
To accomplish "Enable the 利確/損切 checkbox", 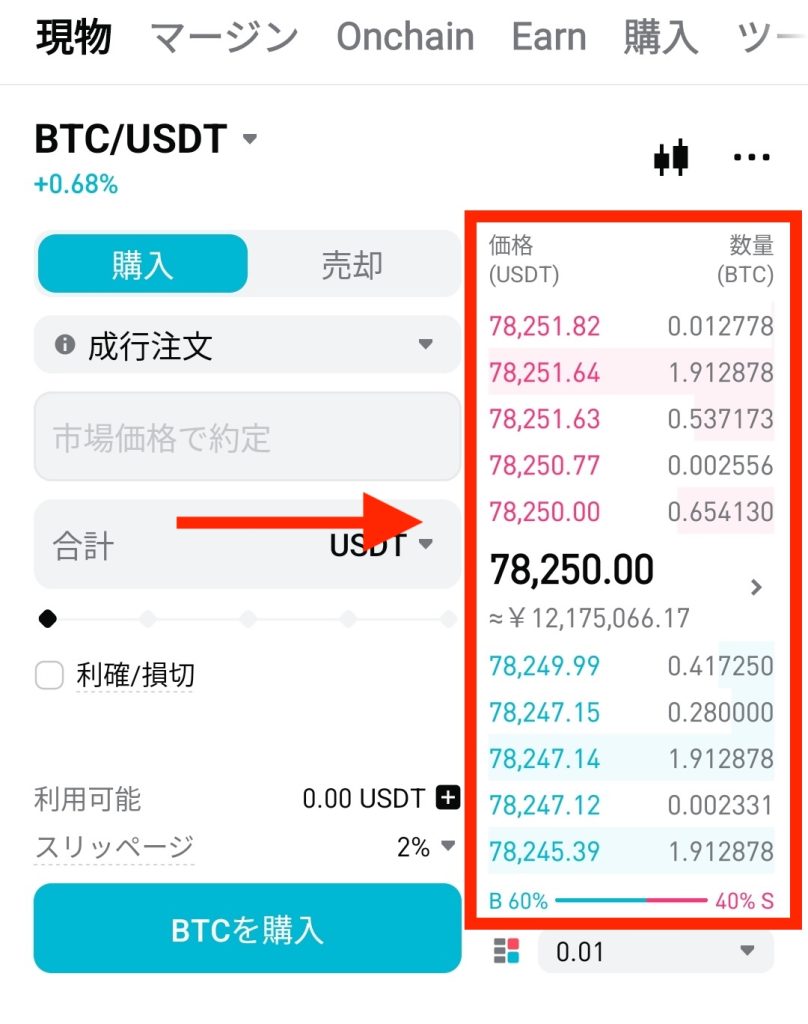I will click(49, 676).
